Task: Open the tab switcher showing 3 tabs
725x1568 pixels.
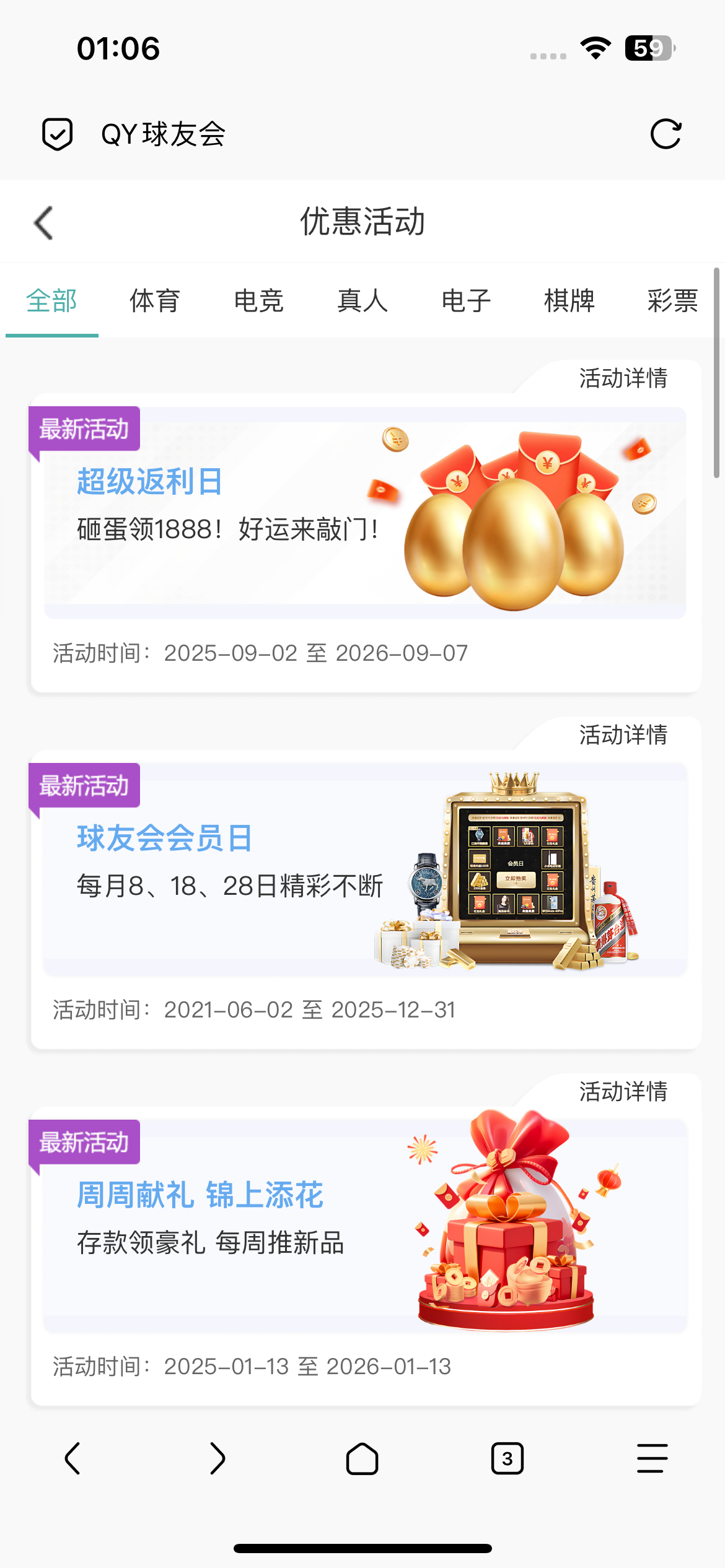Action: 506,1458
